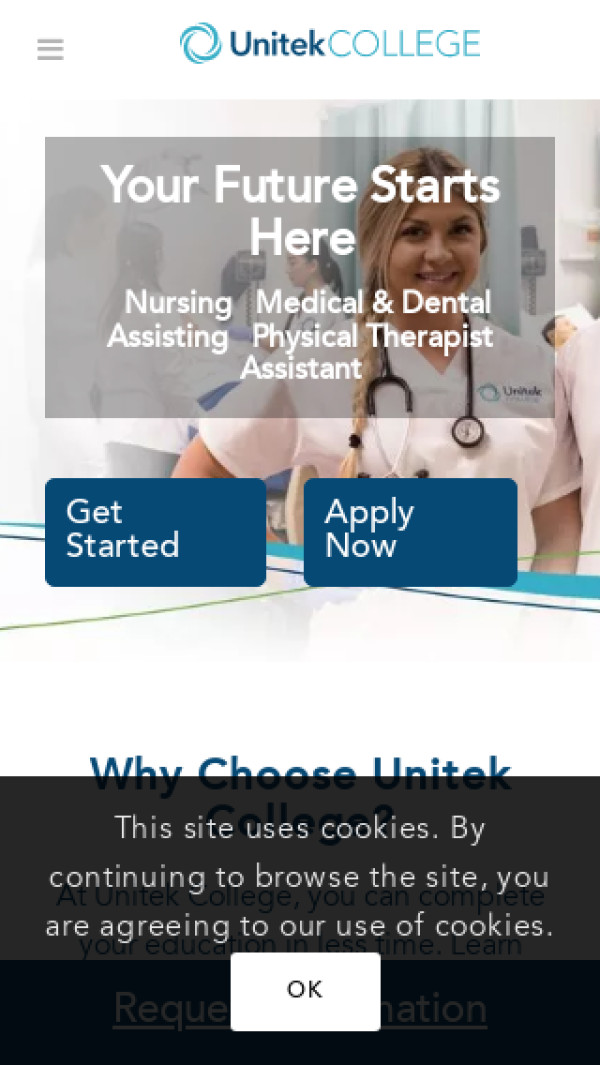Tap the Get Started button
The height and width of the screenshot is (1065, 600).
click(x=155, y=532)
